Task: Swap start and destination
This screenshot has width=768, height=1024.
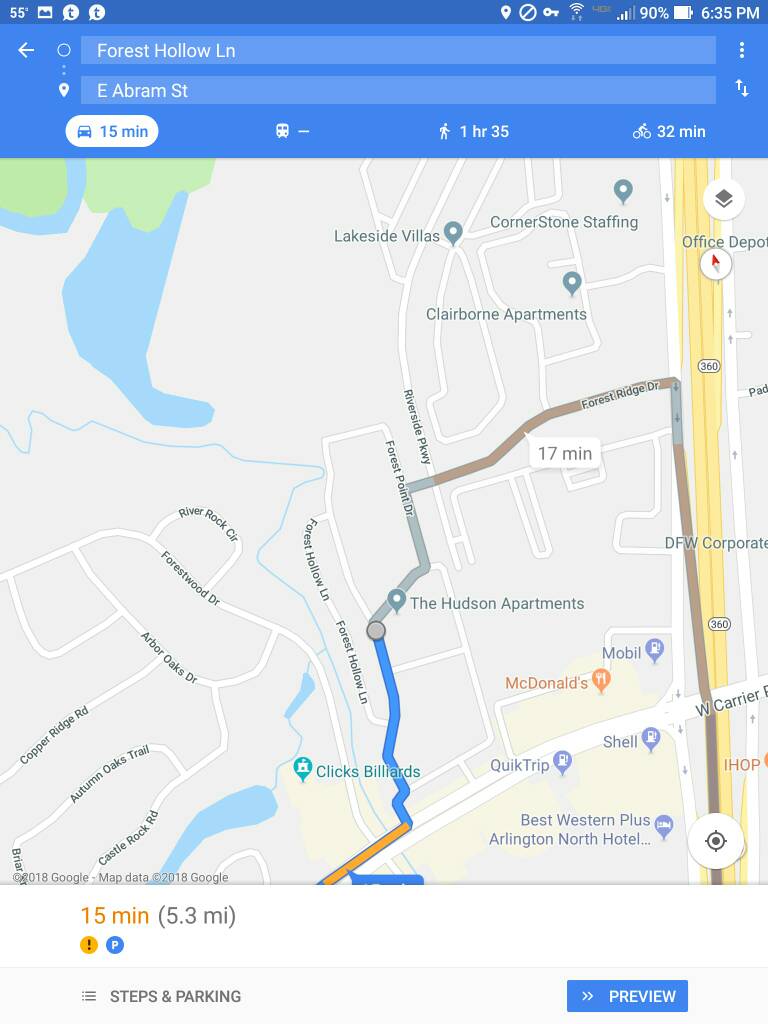Action: (x=741, y=88)
